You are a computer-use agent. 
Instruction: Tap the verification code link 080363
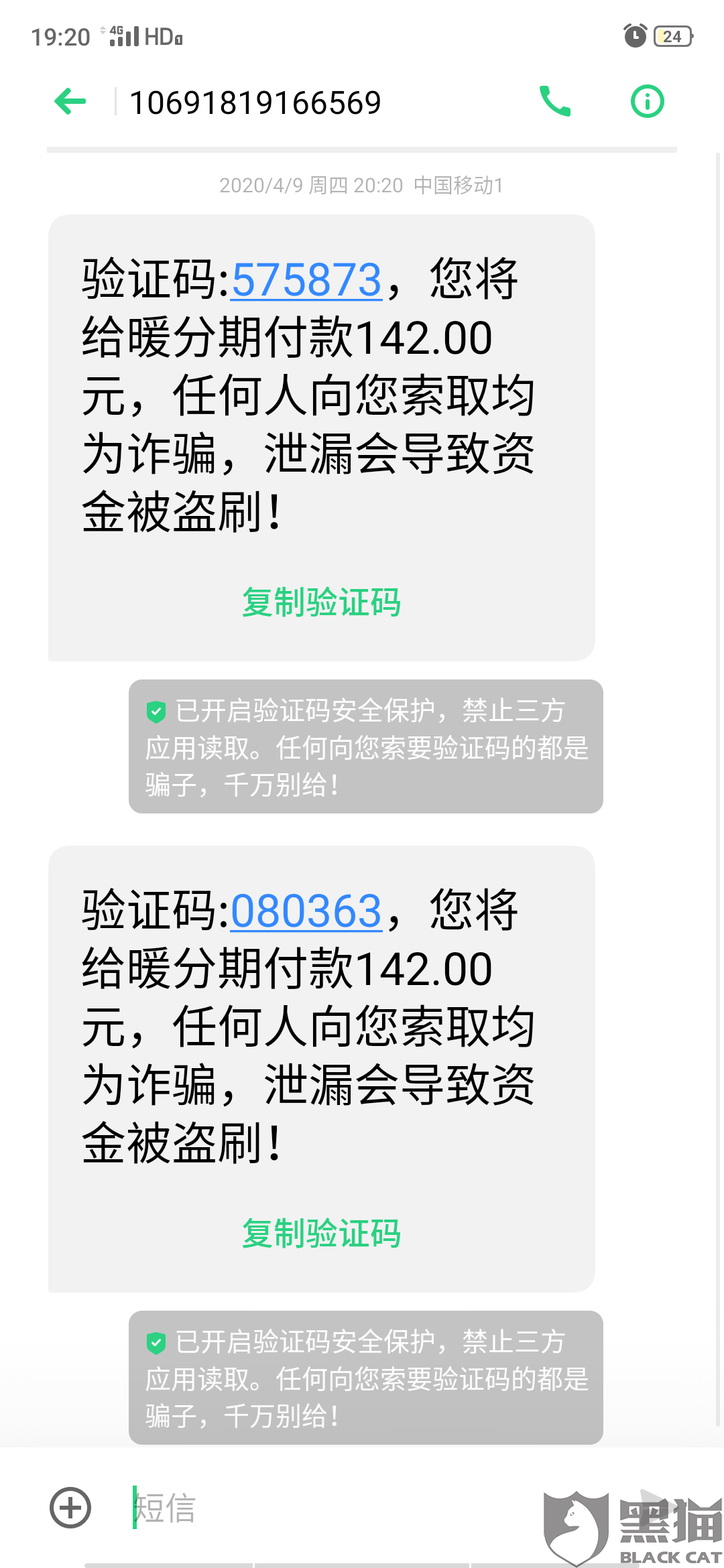click(x=306, y=911)
